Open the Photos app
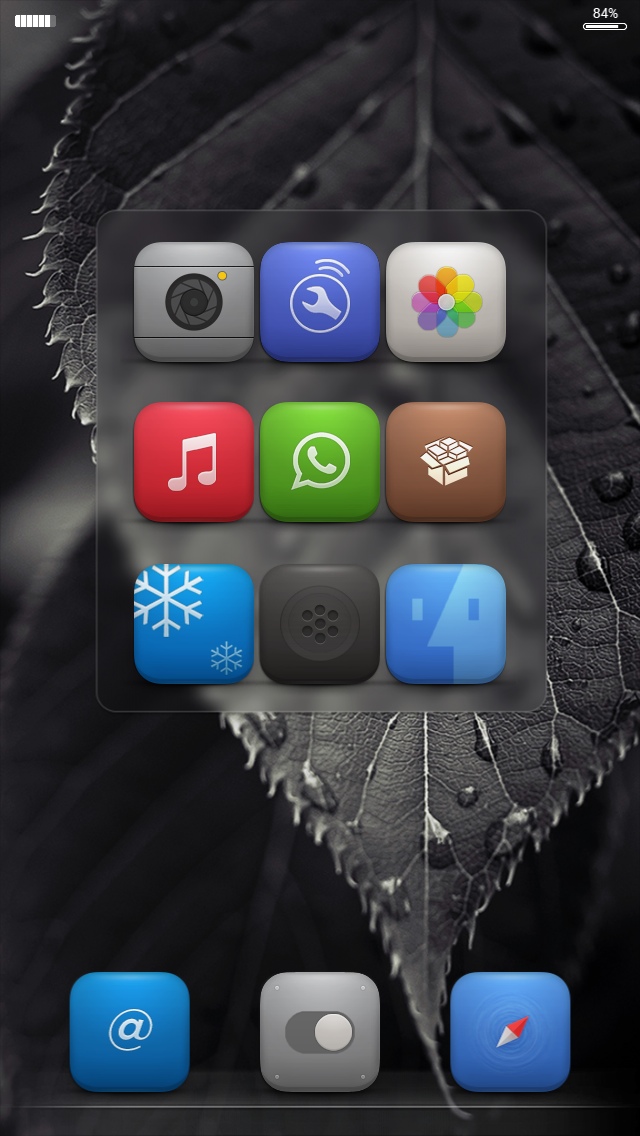 click(x=446, y=301)
